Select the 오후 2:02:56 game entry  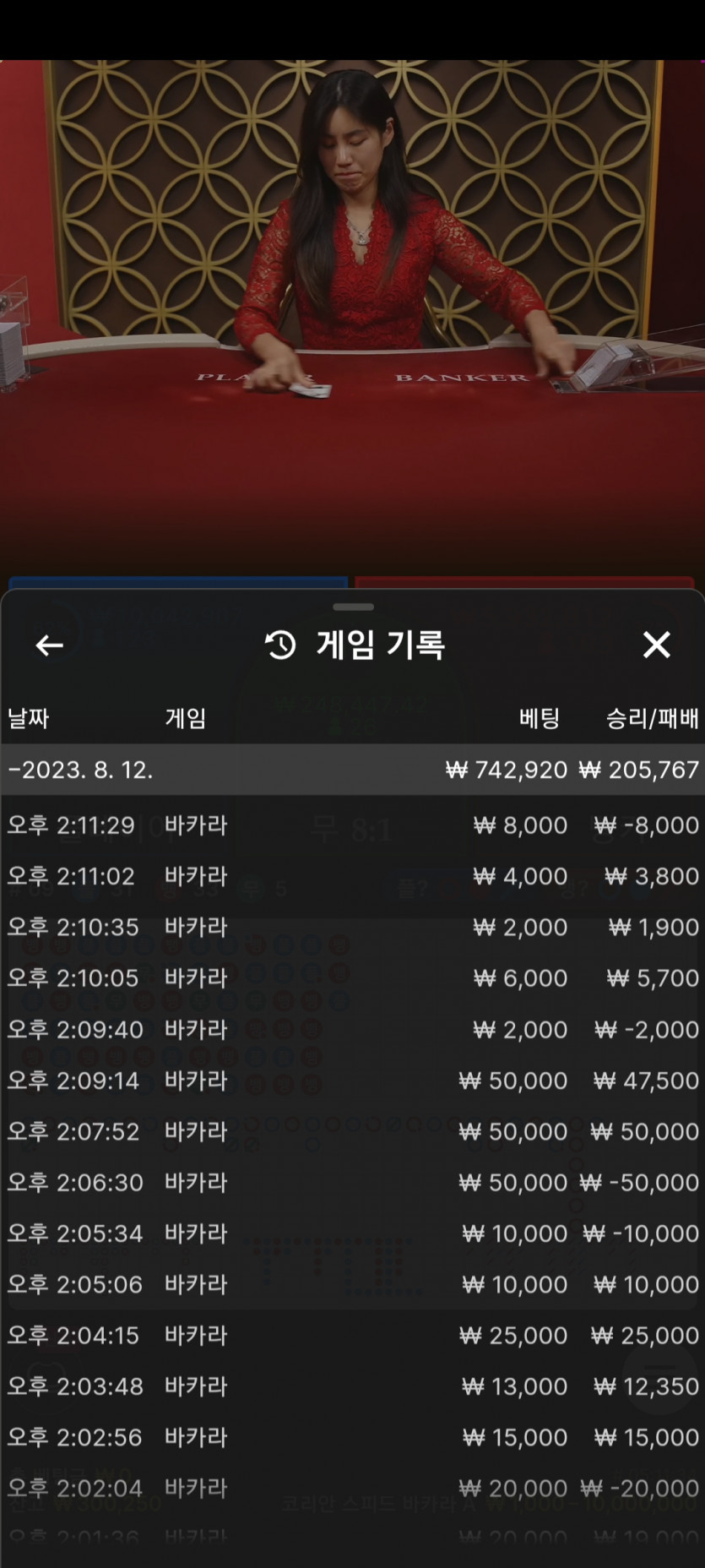[353, 1438]
